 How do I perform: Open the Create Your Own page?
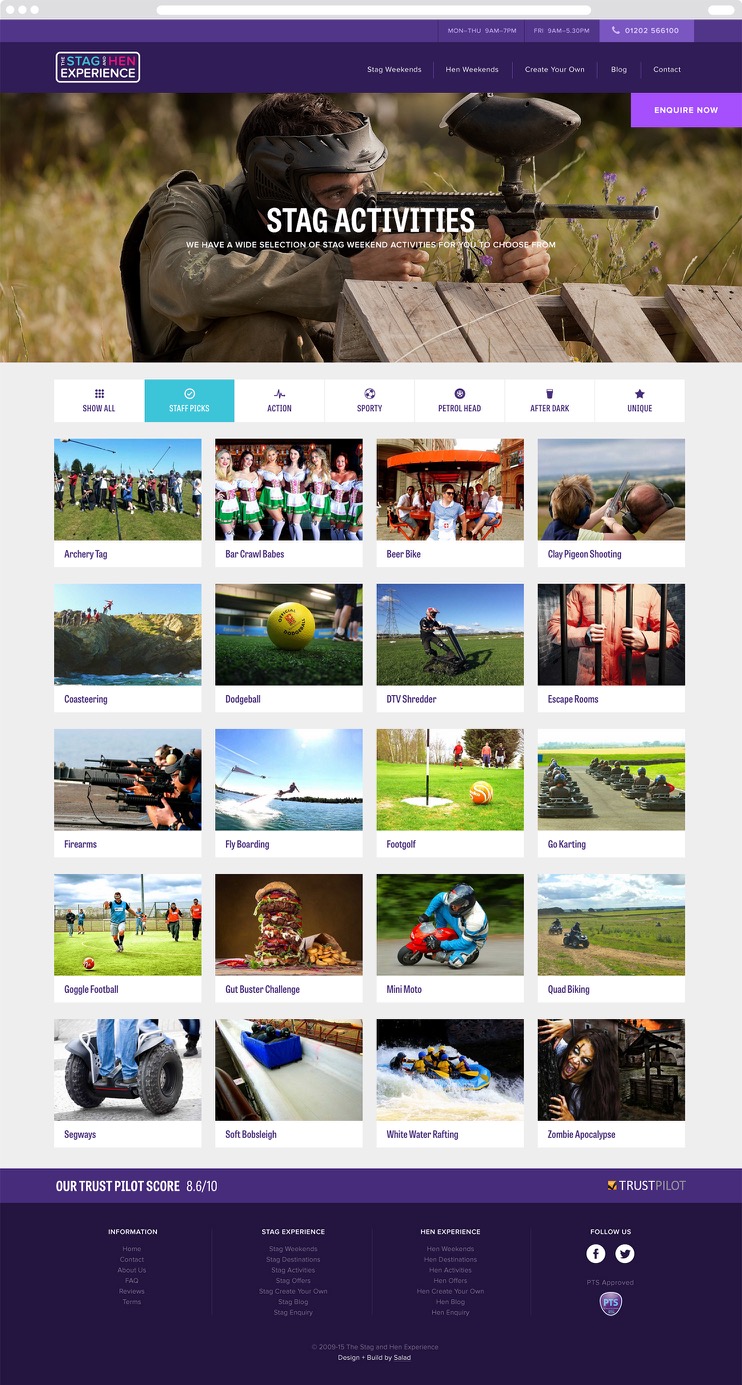pos(554,70)
